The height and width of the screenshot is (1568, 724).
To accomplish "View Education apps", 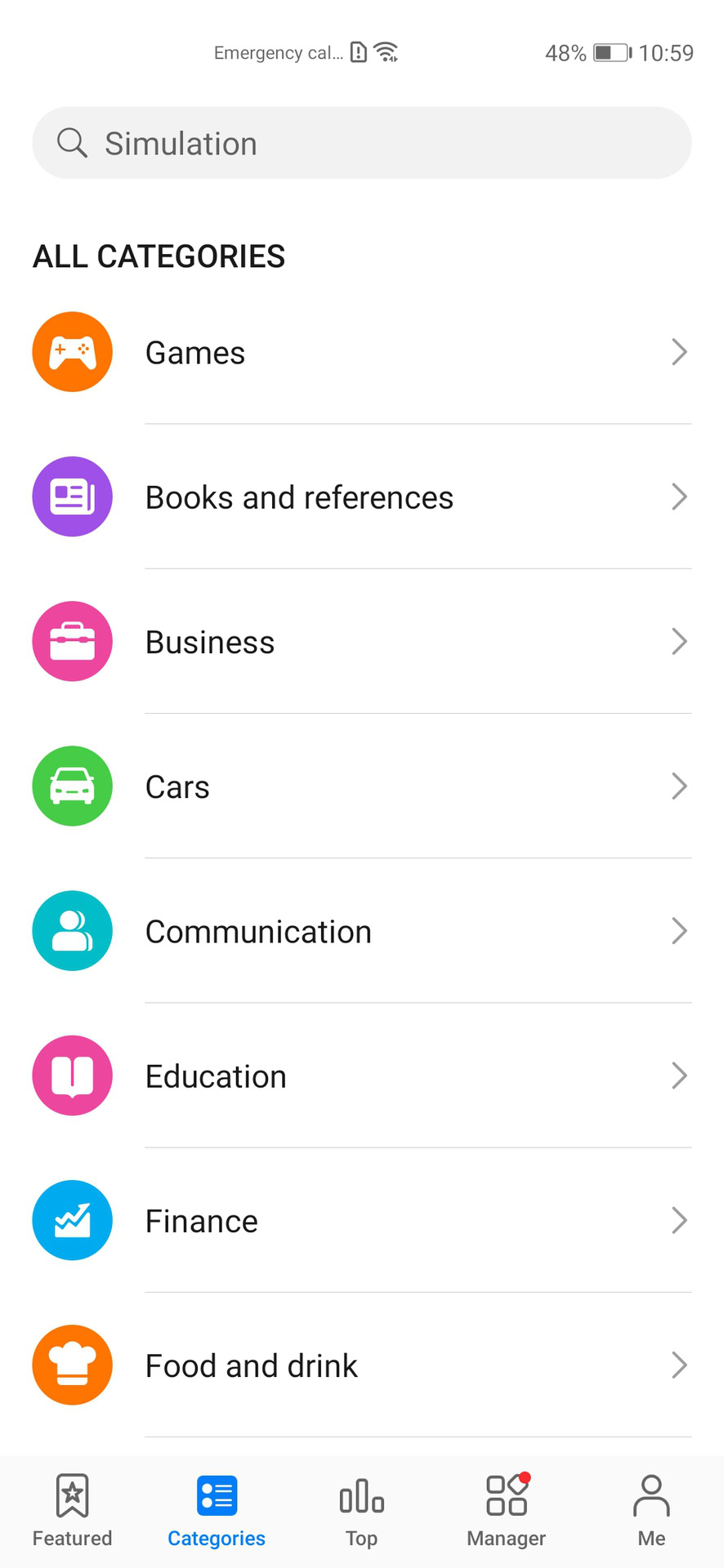I will click(361, 1076).
